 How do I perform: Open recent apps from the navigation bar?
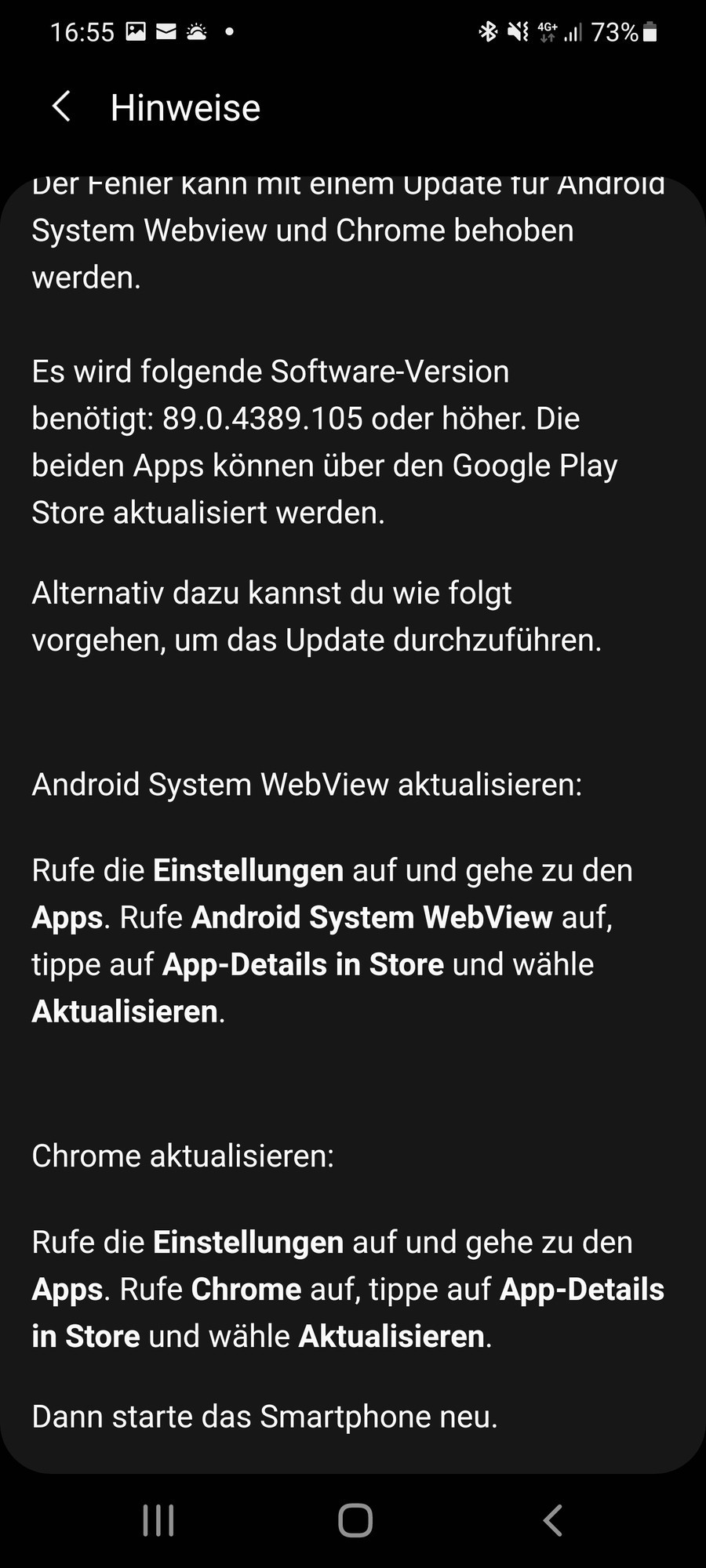tap(158, 1520)
